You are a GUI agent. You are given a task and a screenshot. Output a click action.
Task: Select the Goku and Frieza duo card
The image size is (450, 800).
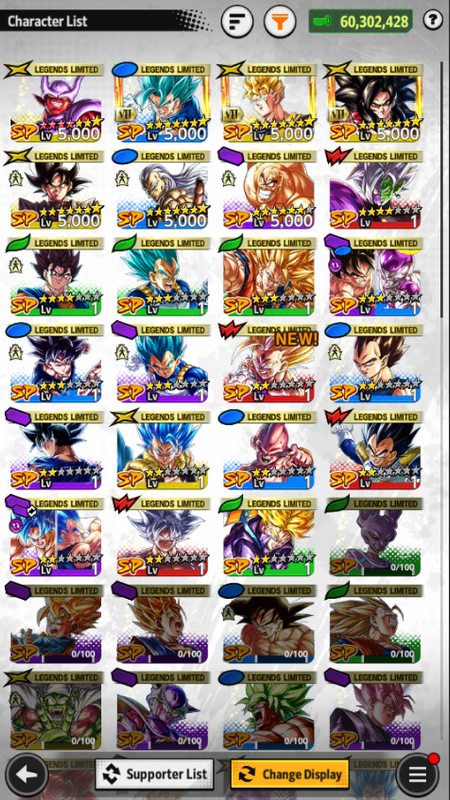pos(374,276)
